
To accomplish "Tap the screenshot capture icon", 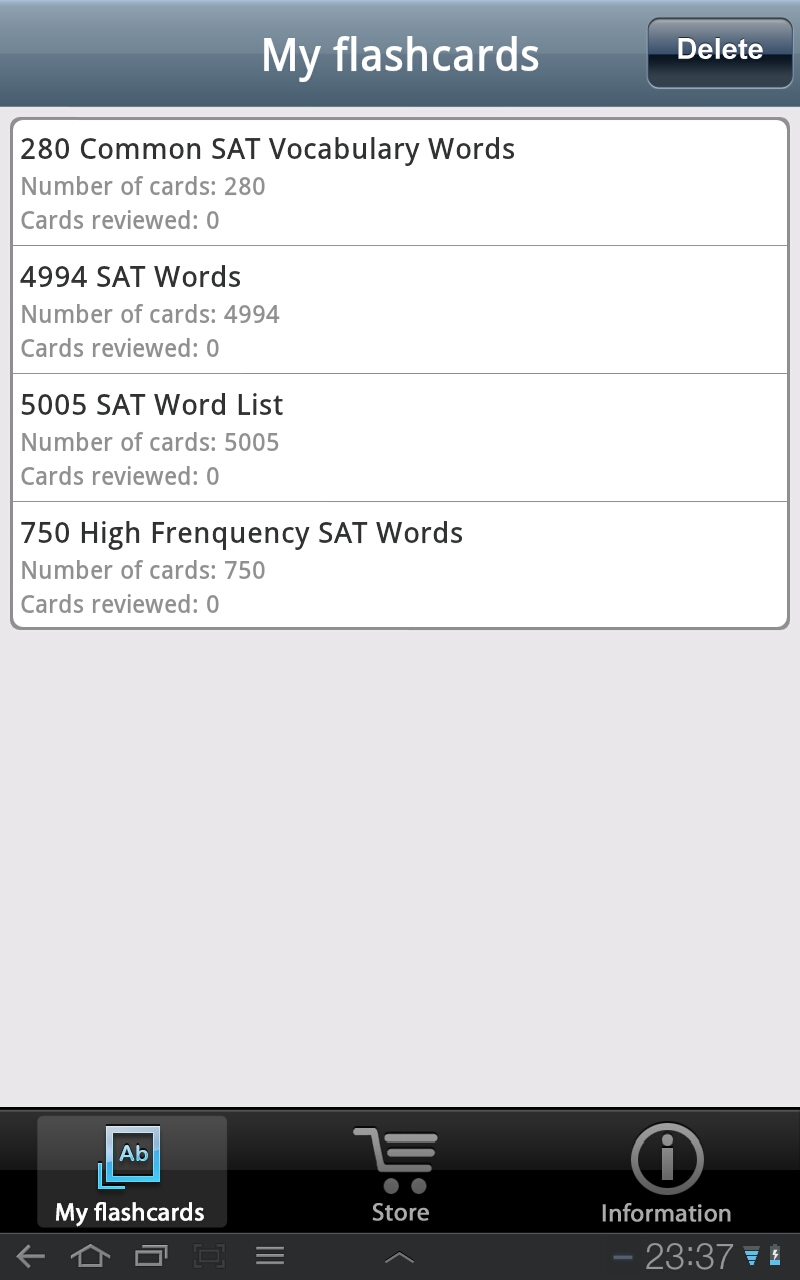I will (210, 1256).
